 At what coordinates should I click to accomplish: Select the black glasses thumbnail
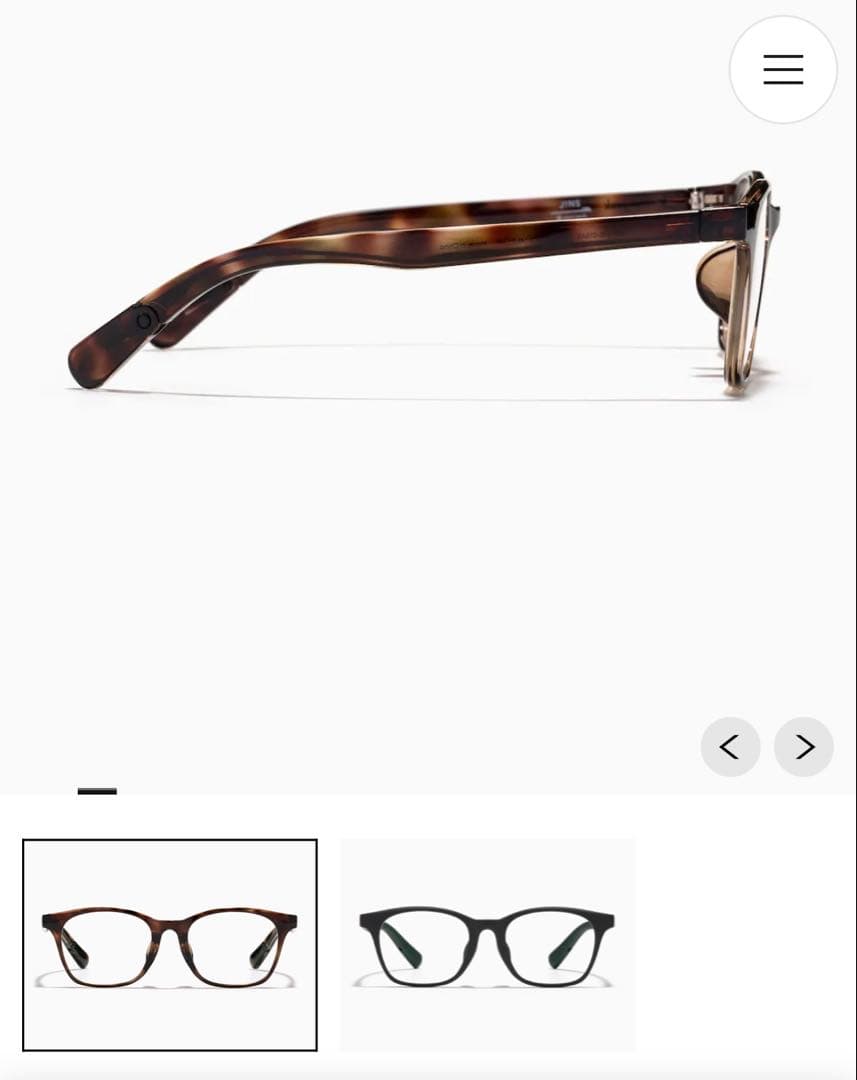(487, 944)
